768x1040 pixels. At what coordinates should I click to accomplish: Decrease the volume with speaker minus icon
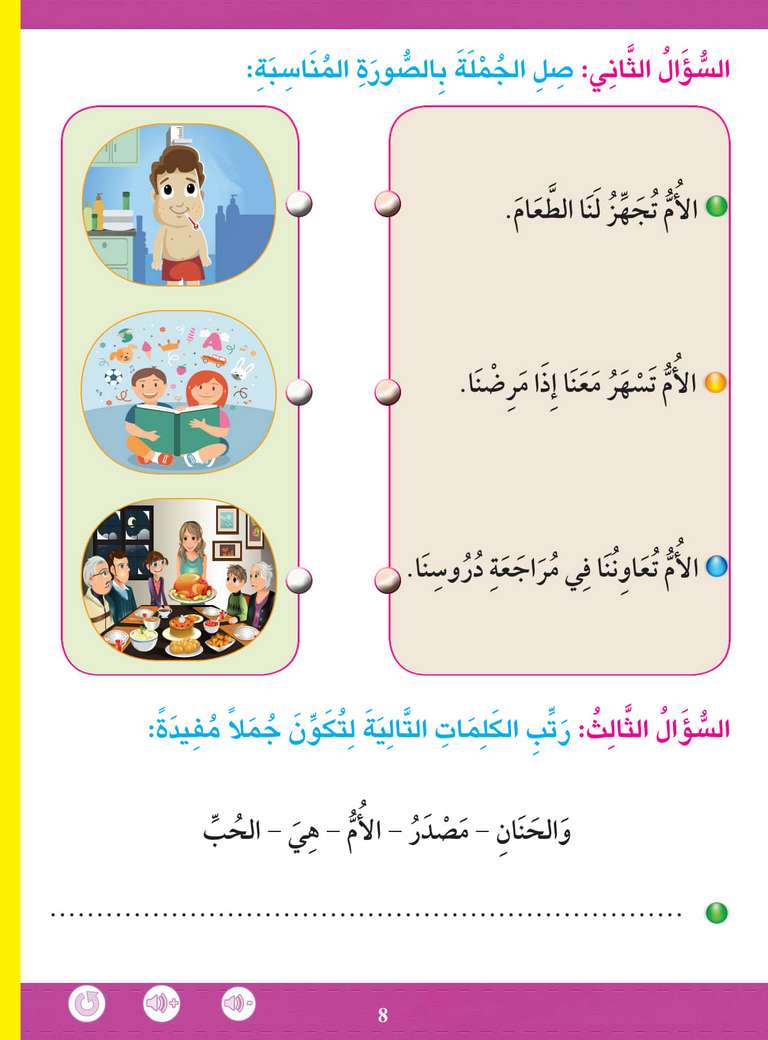click(238, 1002)
